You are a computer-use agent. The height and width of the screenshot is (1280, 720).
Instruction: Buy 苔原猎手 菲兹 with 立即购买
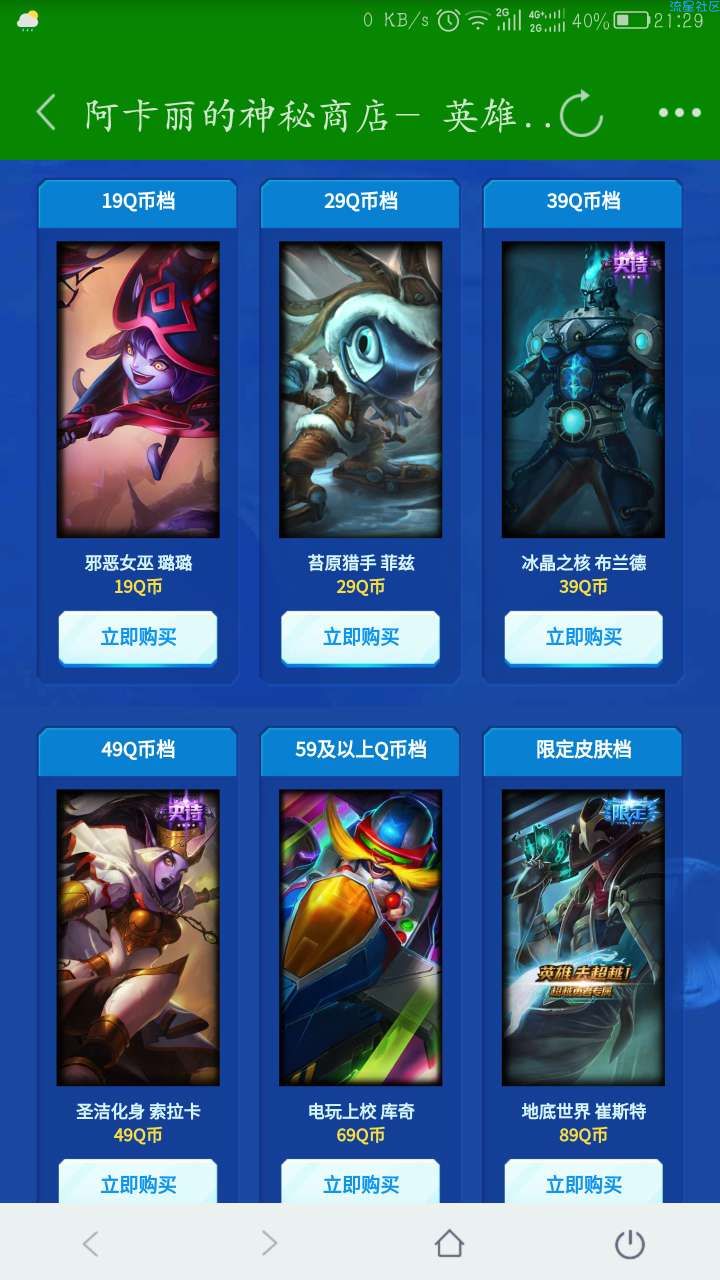(x=360, y=637)
